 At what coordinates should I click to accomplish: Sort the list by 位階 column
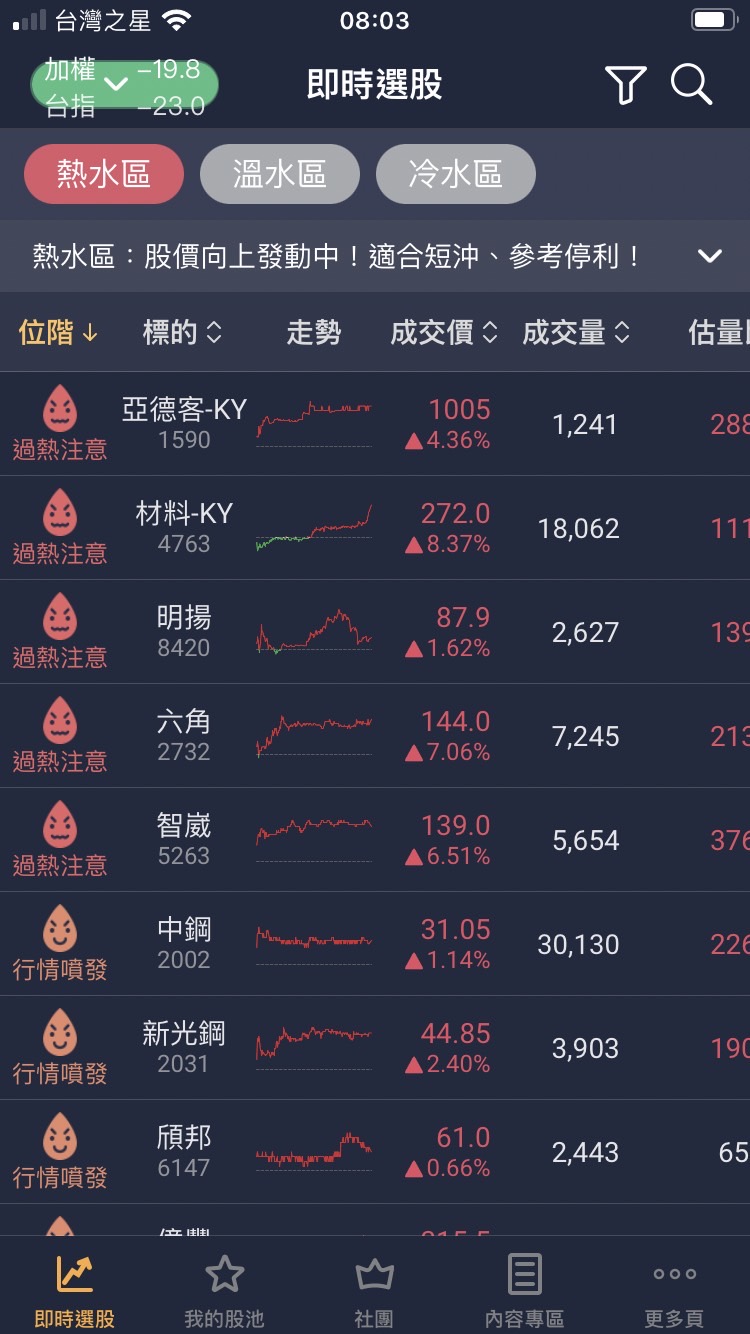pyautogui.click(x=58, y=332)
